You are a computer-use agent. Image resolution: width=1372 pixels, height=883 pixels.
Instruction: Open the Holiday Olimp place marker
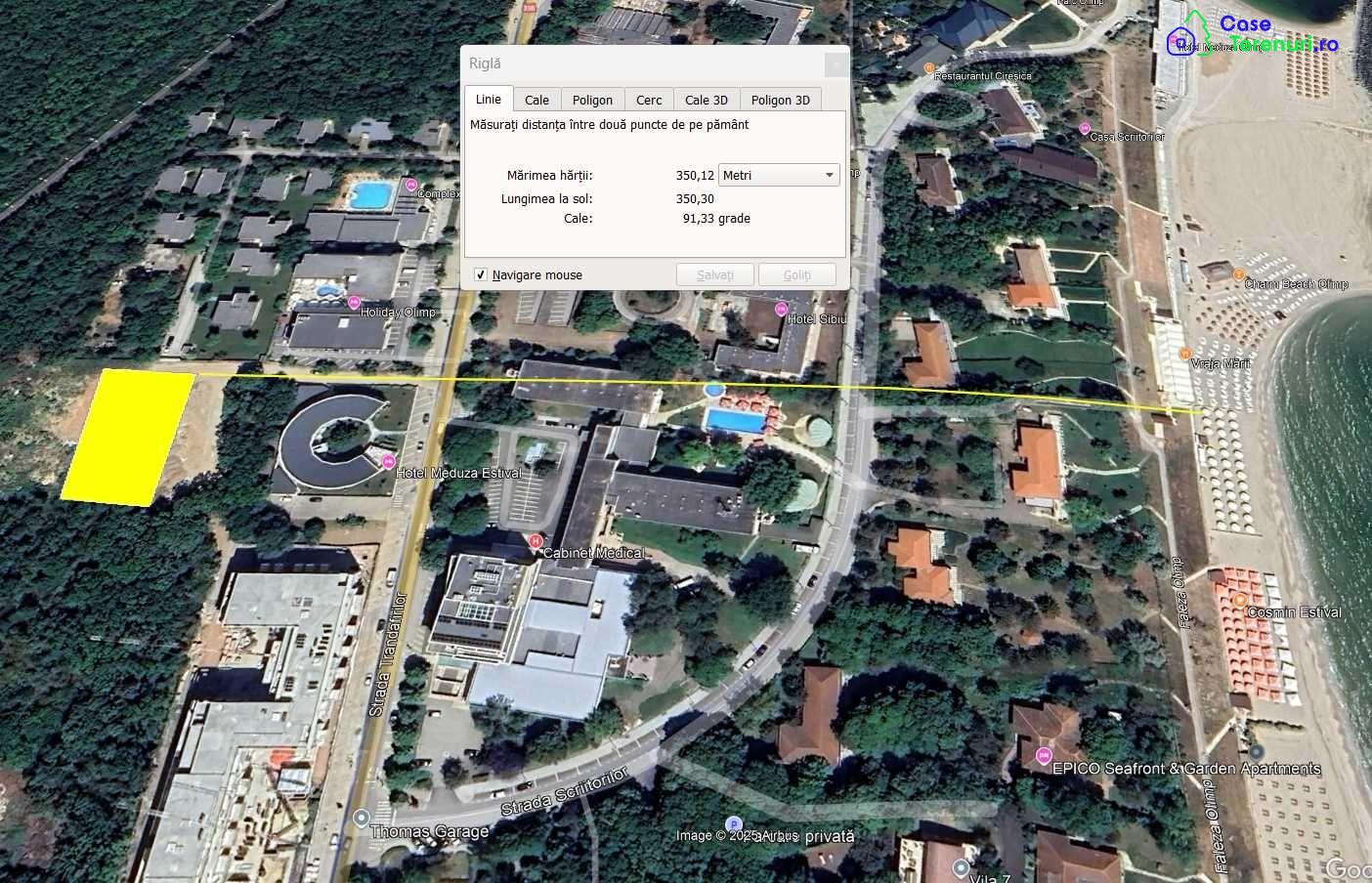click(x=354, y=303)
